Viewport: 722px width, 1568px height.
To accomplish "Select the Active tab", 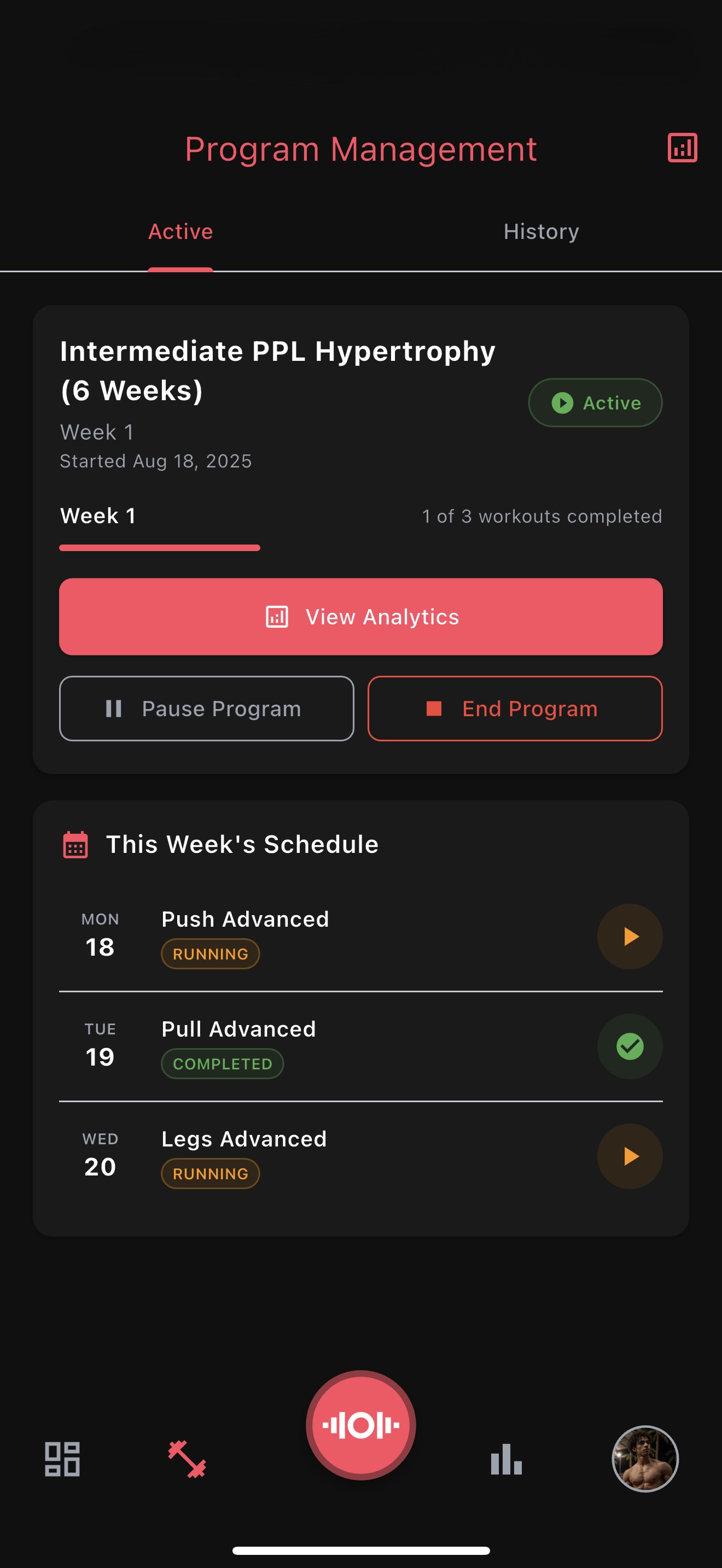I will 180,231.
